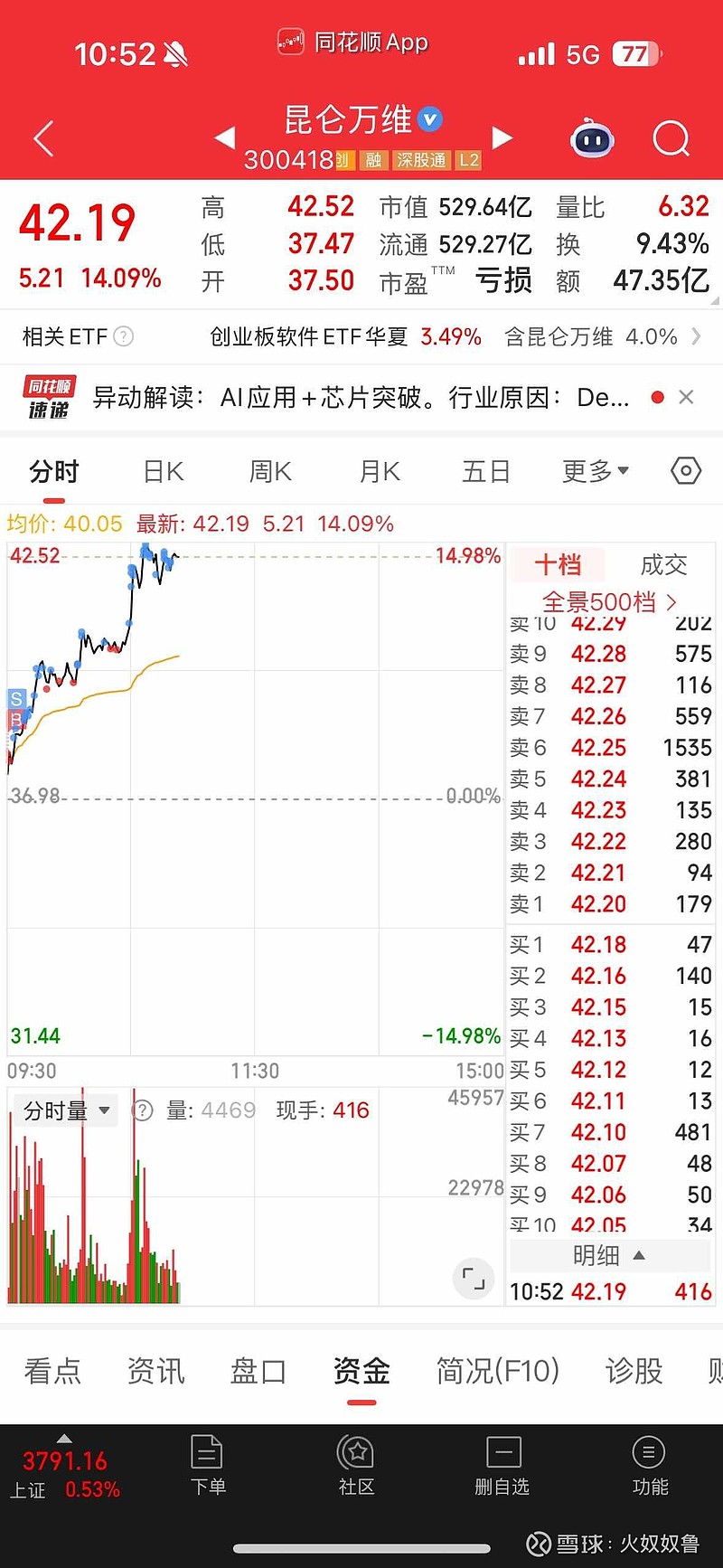This screenshot has width=723, height=1568.
Task: Go back using the top-left arrow
Action: pos(43,138)
